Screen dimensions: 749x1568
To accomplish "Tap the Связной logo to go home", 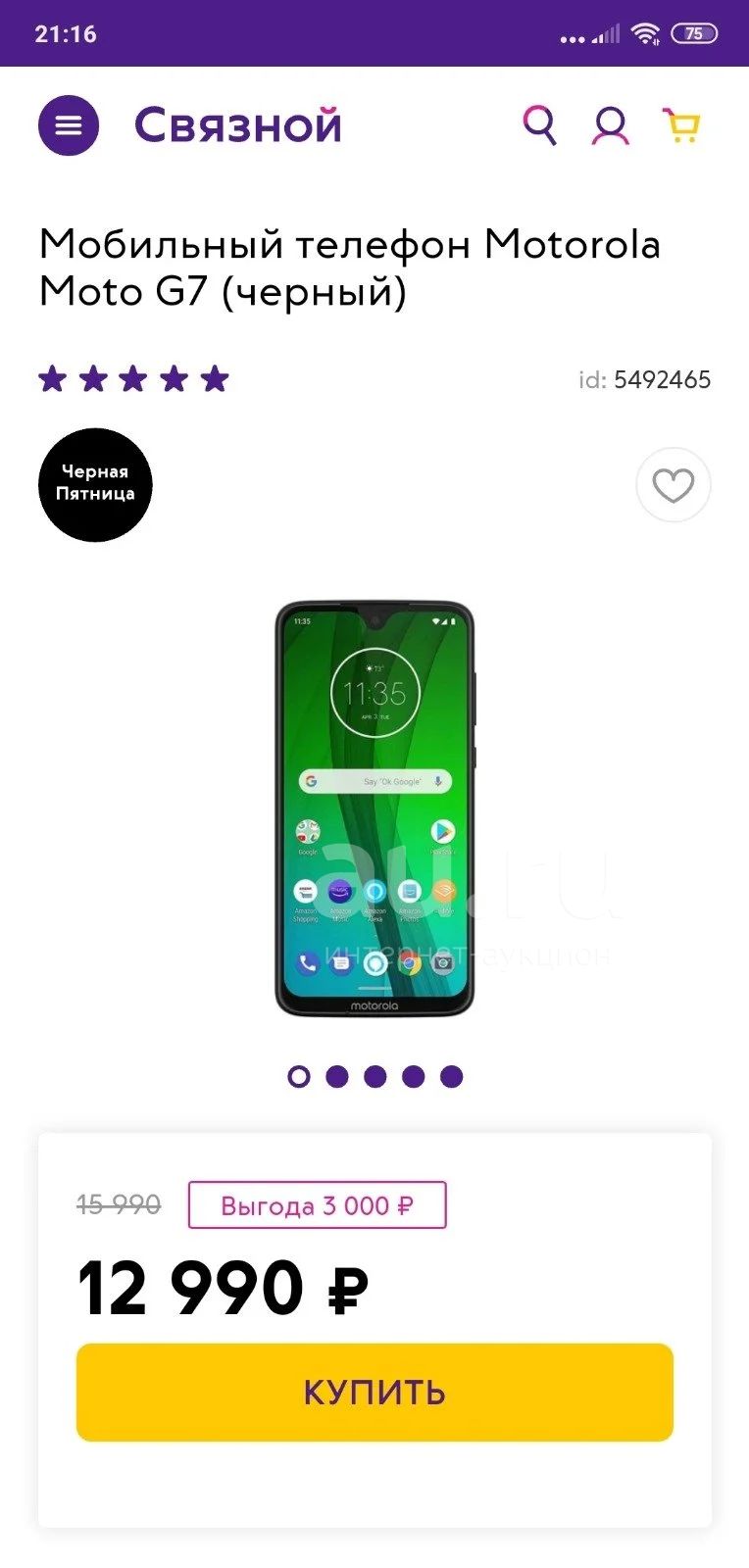I will coord(238,125).
